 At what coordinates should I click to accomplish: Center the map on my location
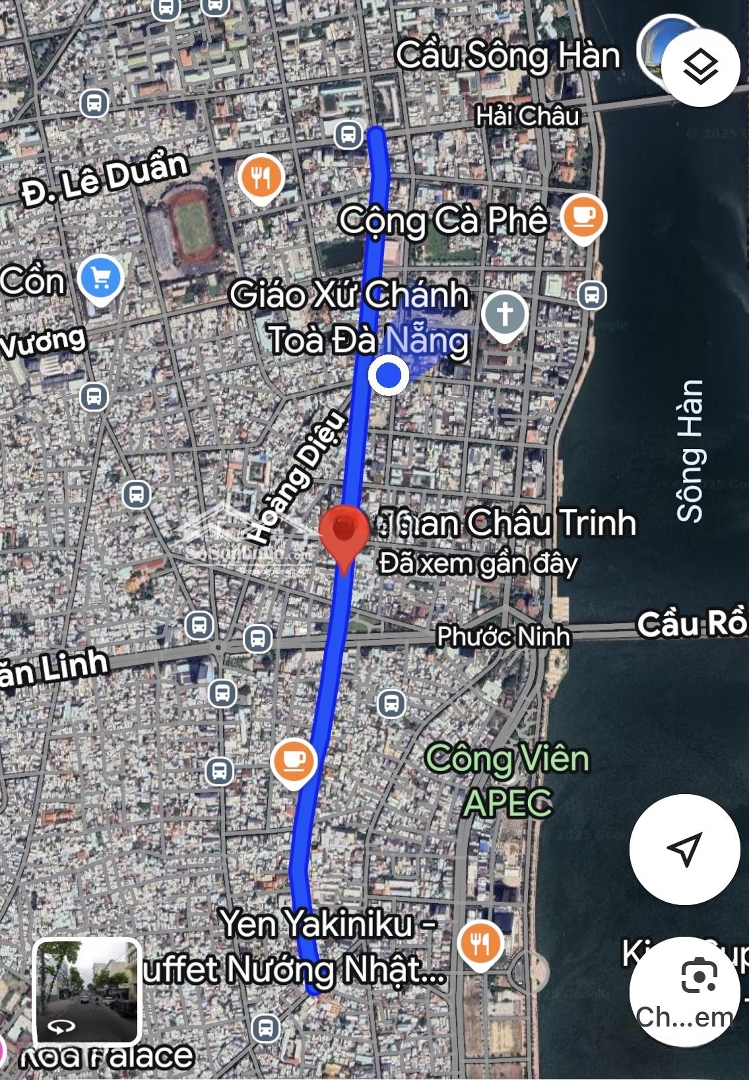[x=684, y=849]
